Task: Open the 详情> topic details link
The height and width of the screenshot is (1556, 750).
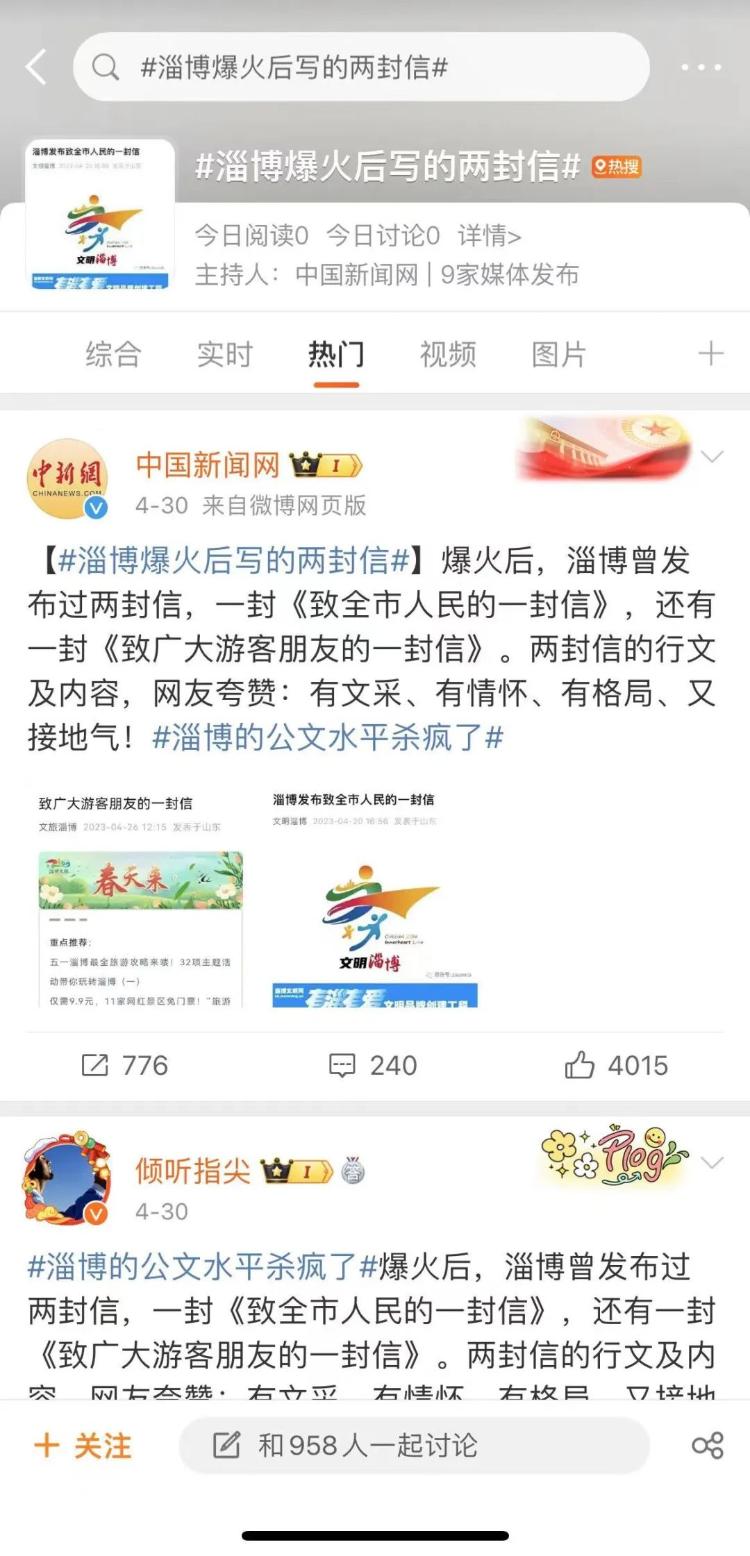Action: coord(489,236)
